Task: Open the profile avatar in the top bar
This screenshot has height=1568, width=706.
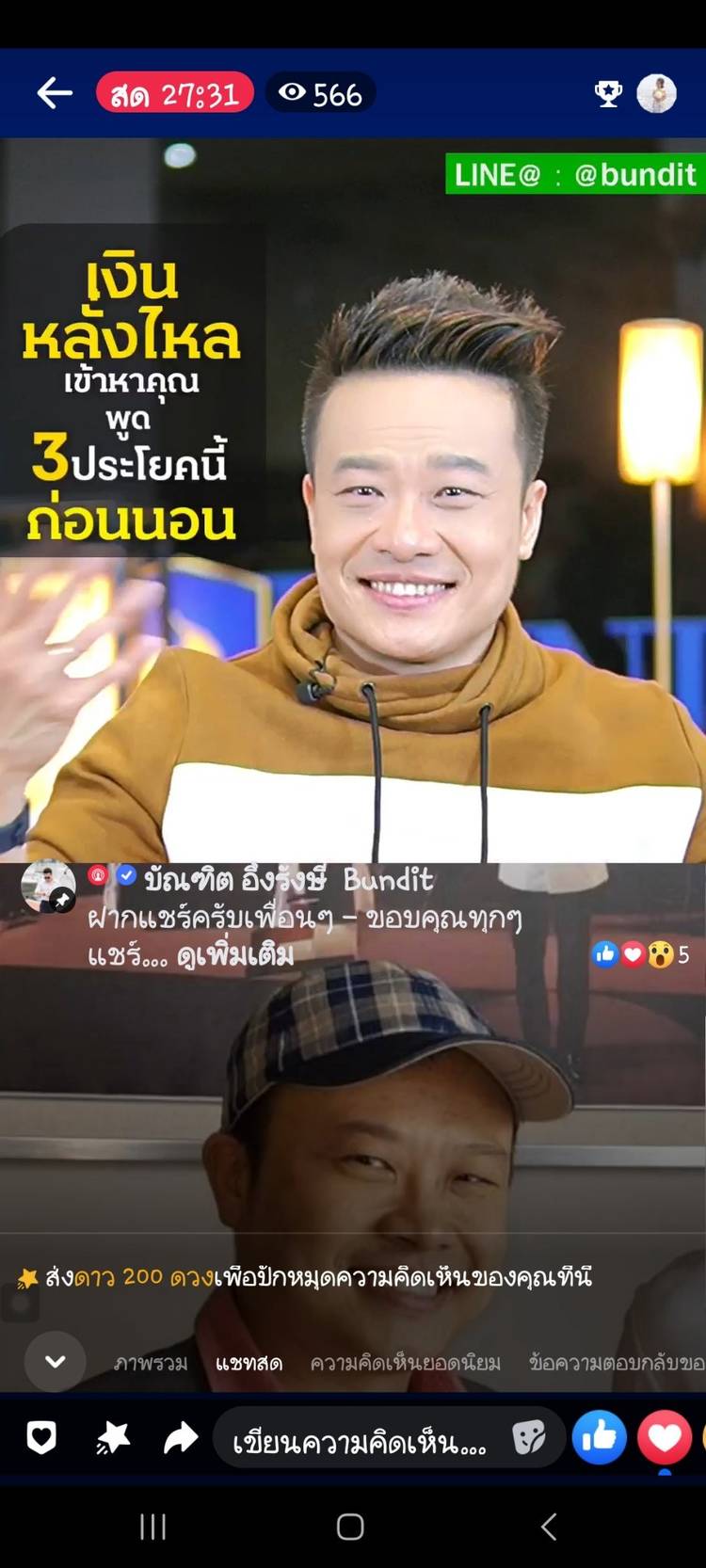Action: (656, 93)
